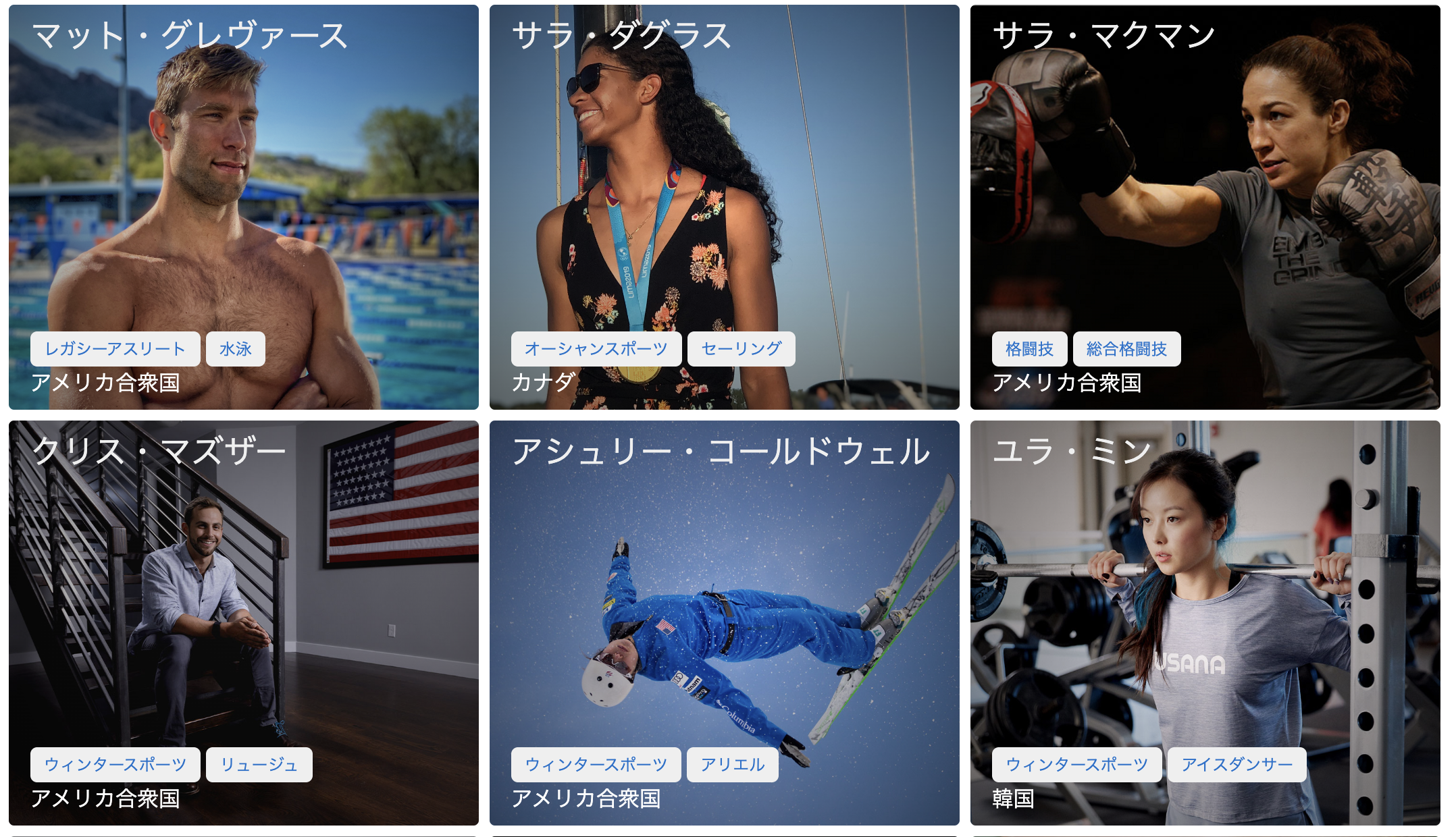Tap ウィンタースポーツ tag on アシュリー・コールドウェル card

(x=596, y=765)
